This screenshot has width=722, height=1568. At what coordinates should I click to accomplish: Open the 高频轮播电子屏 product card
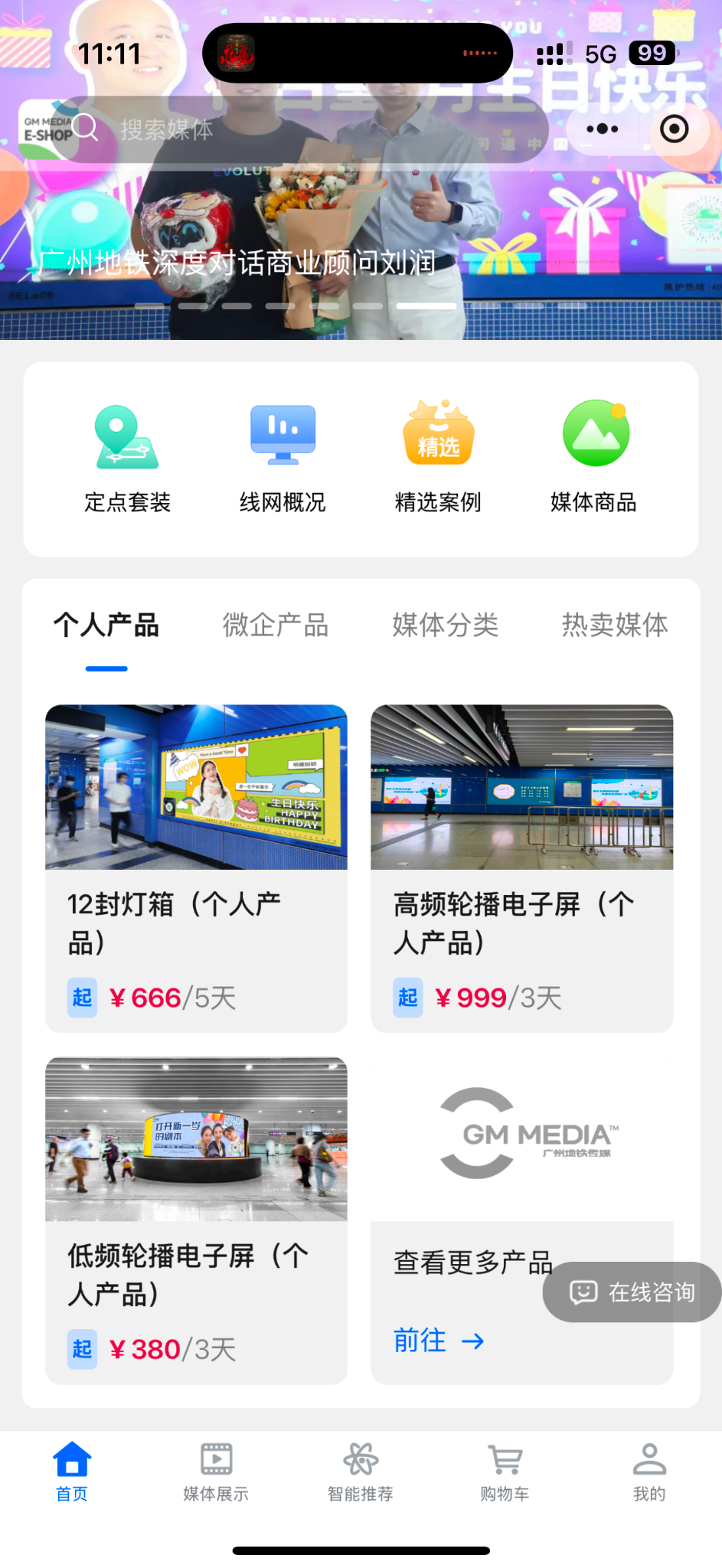point(522,867)
